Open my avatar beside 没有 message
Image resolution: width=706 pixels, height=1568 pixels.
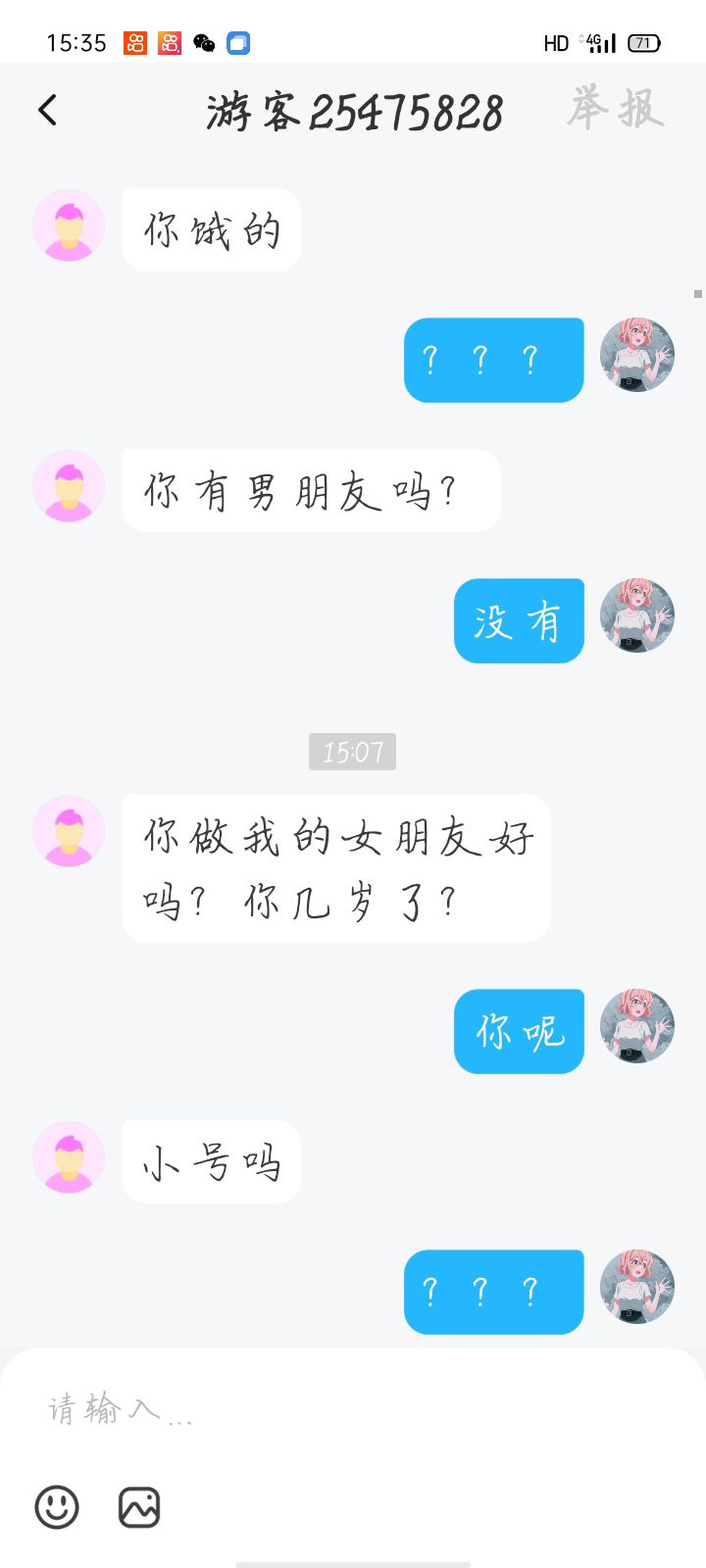pos(637,615)
